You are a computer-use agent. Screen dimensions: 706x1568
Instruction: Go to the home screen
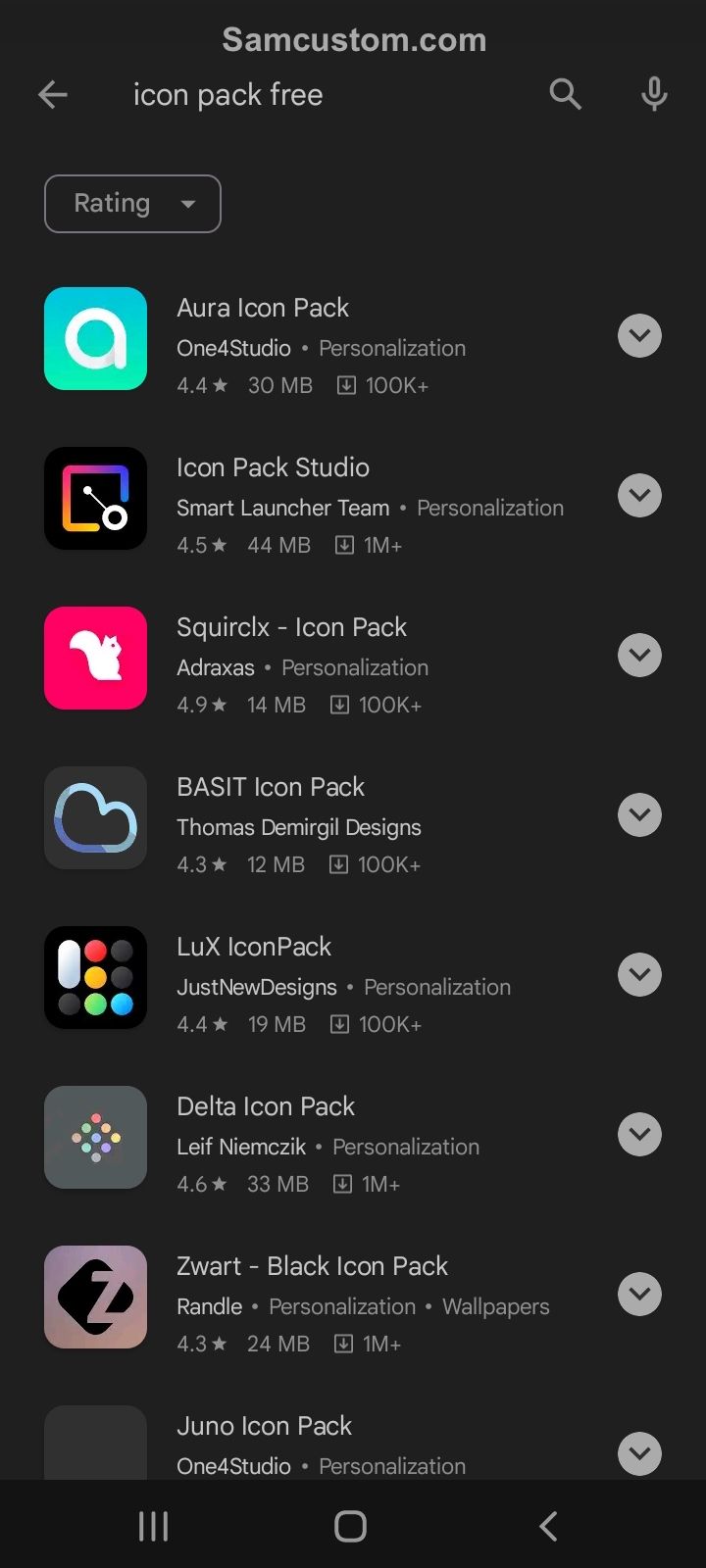click(351, 1526)
